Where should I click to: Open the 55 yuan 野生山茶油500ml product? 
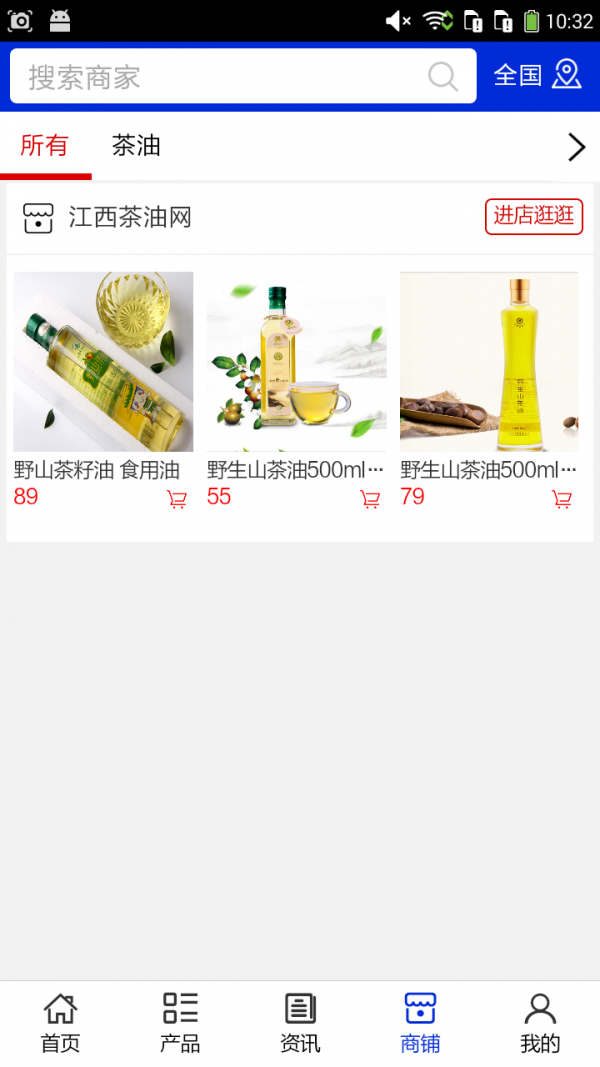[x=296, y=362]
